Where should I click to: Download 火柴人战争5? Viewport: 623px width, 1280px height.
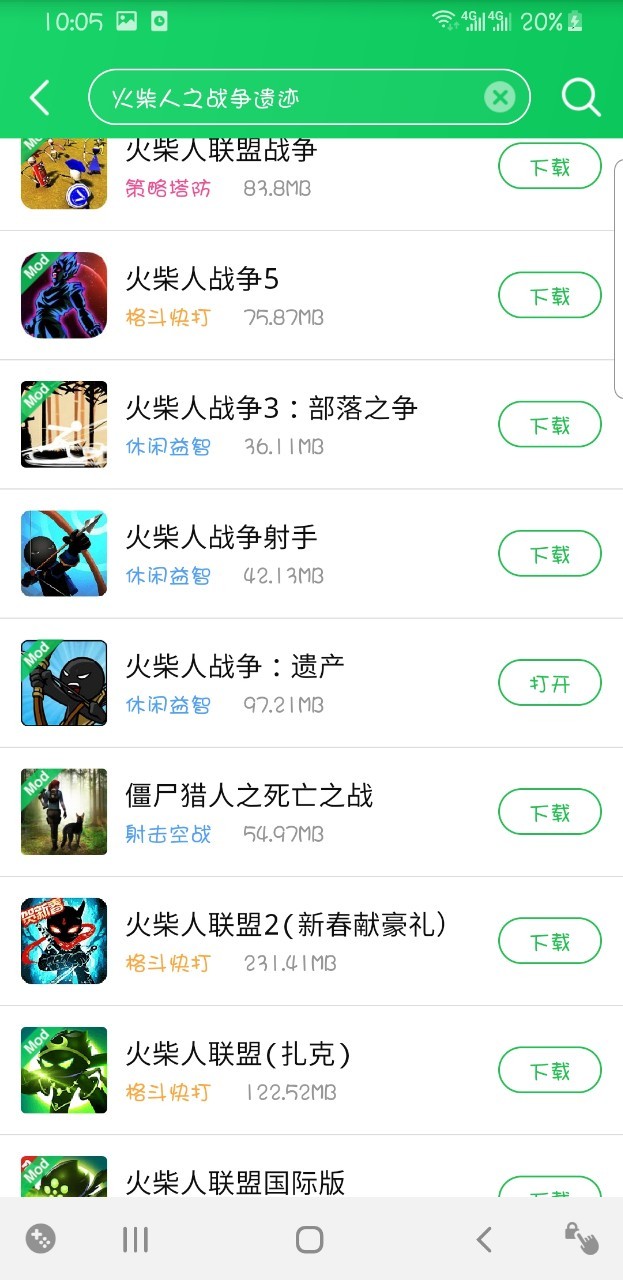(x=549, y=296)
